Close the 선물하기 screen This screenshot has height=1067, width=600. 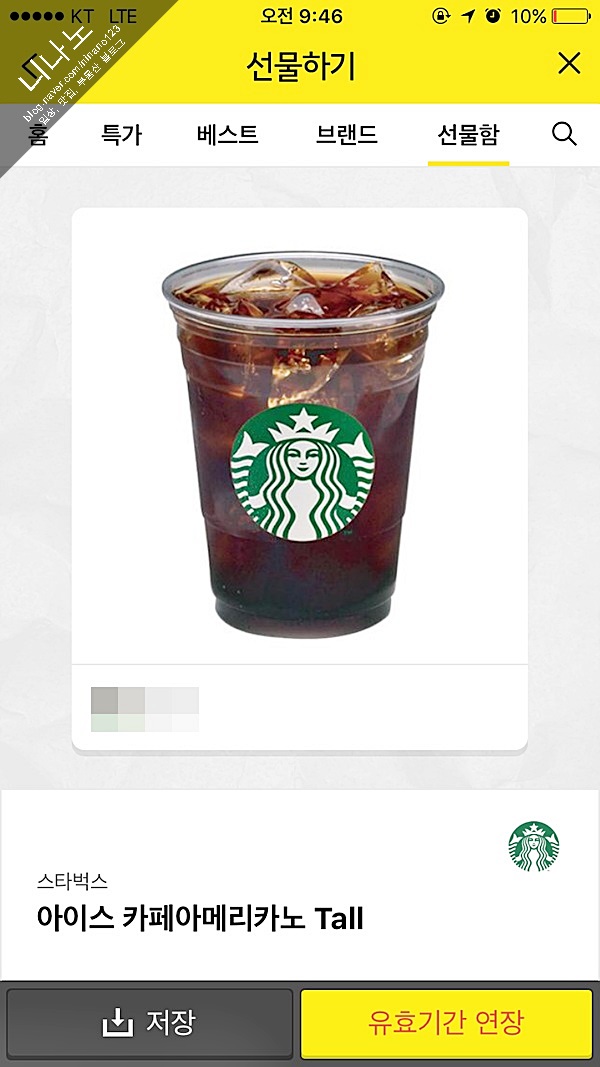point(568,65)
